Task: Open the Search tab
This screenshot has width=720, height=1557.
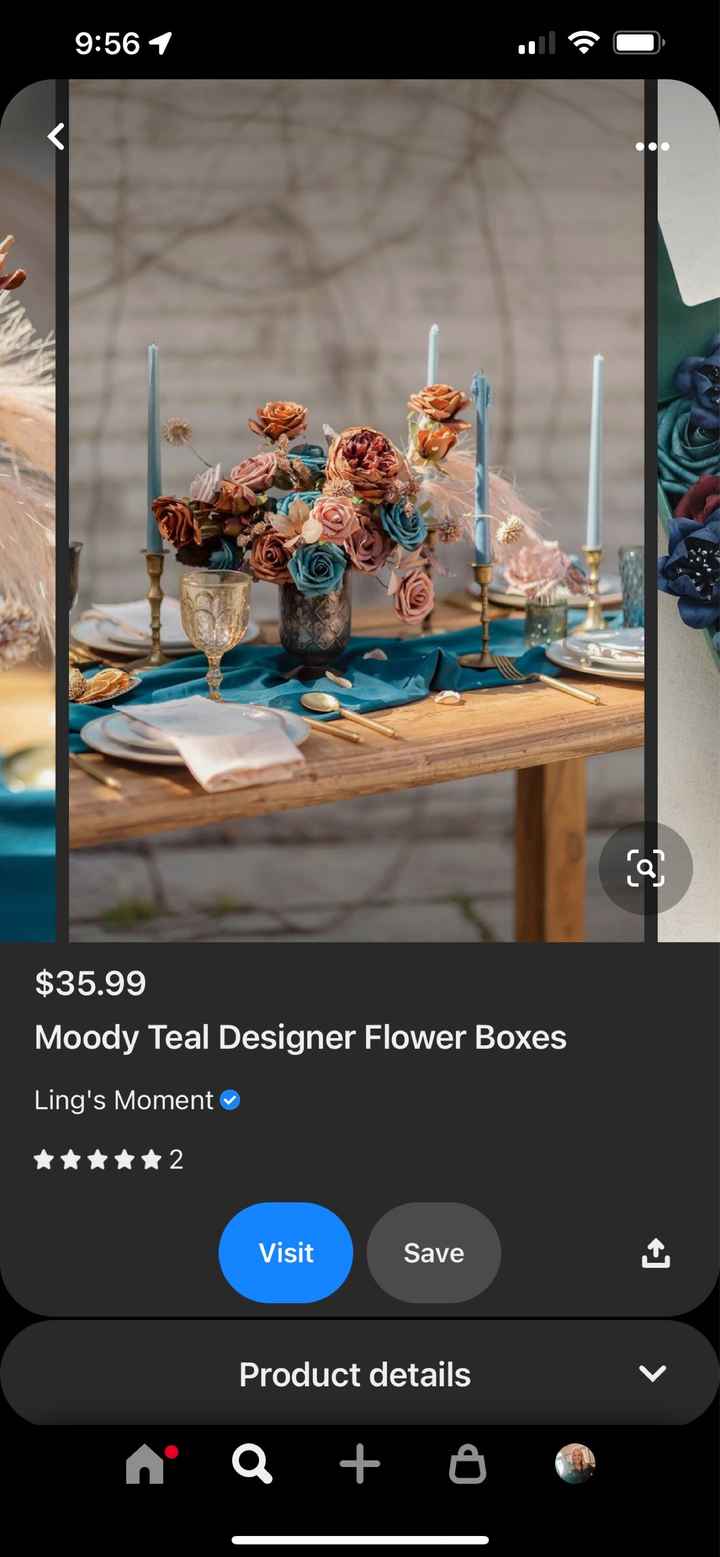Action: coord(252,1465)
